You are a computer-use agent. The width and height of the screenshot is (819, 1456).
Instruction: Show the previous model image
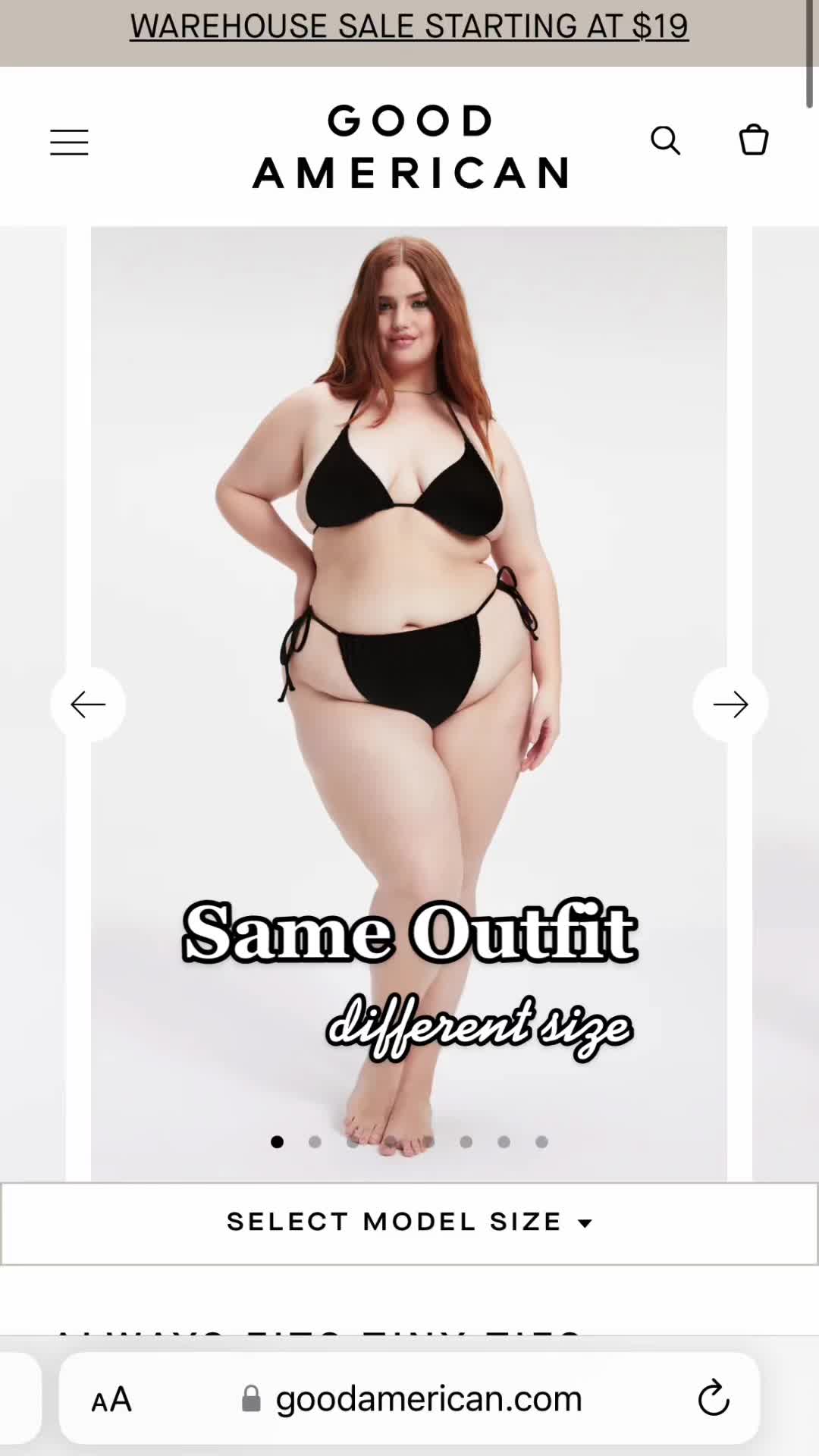[88, 704]
